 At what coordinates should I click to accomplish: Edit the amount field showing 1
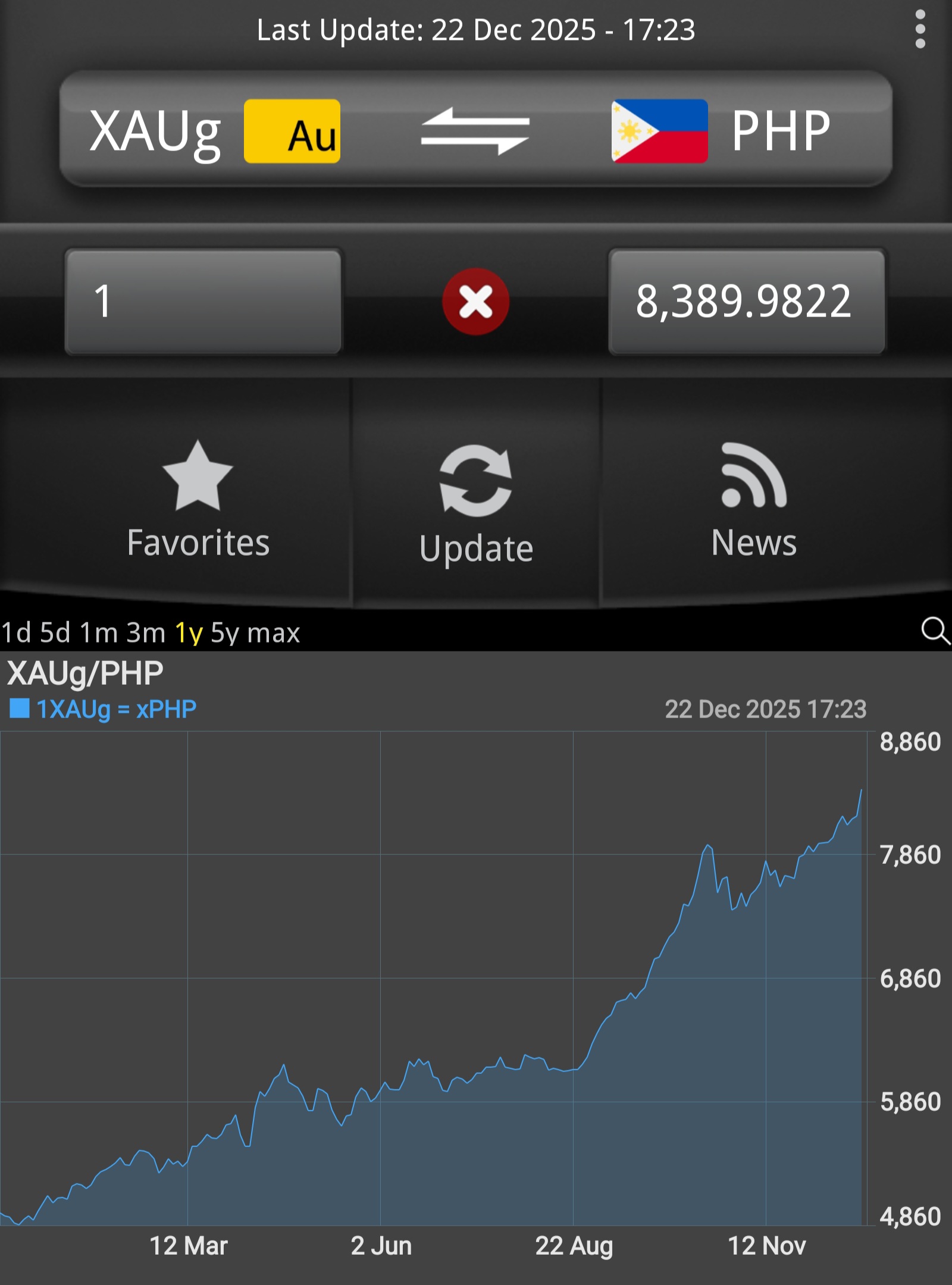click(x=203, y=302)
